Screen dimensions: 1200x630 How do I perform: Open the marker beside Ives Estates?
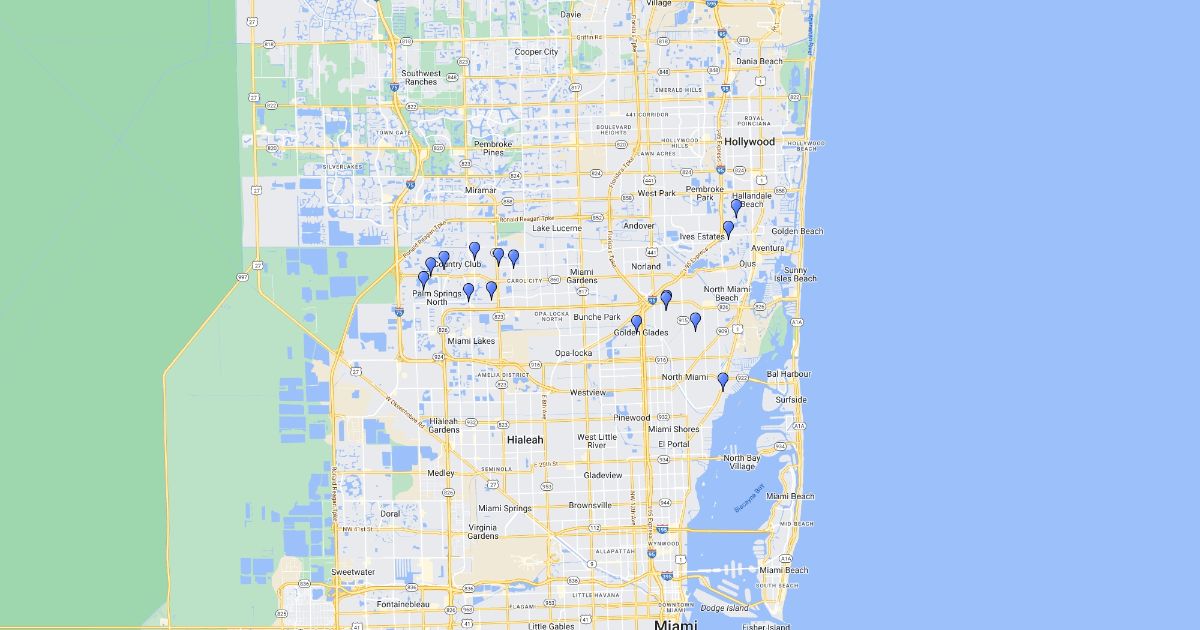(x=728, y=228)
